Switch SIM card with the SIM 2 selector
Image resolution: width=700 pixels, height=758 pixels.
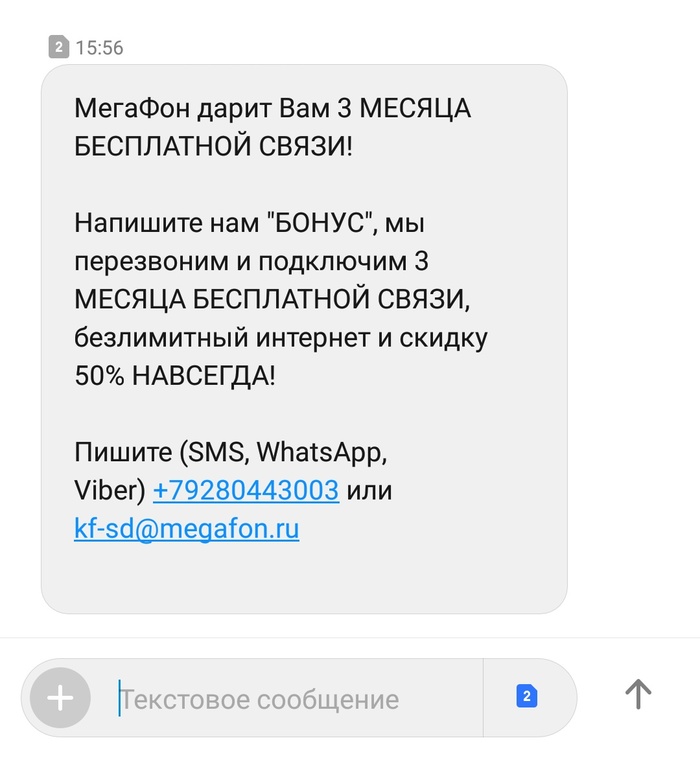click(528, 696)
